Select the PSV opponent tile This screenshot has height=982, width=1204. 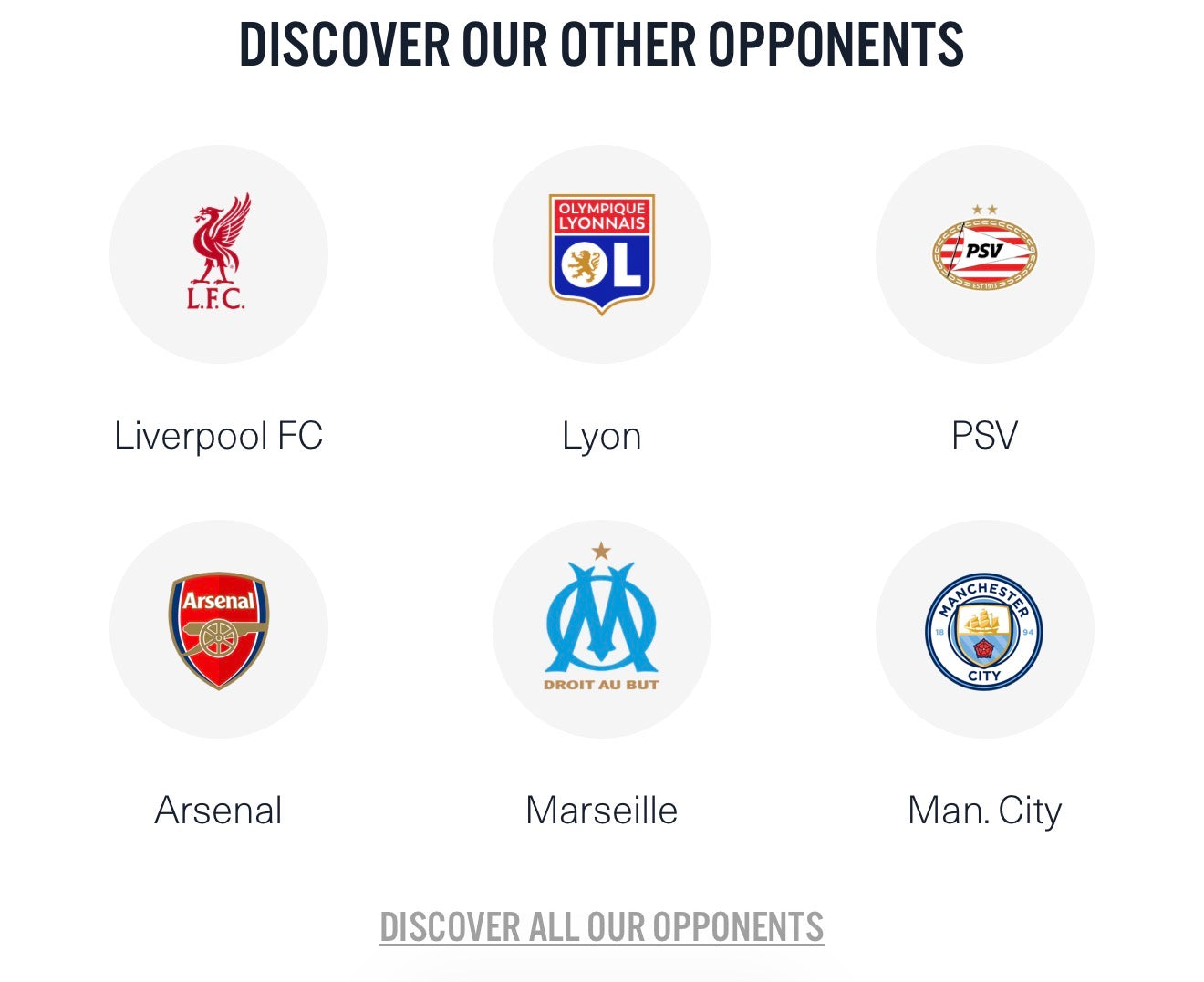point(984,254)
